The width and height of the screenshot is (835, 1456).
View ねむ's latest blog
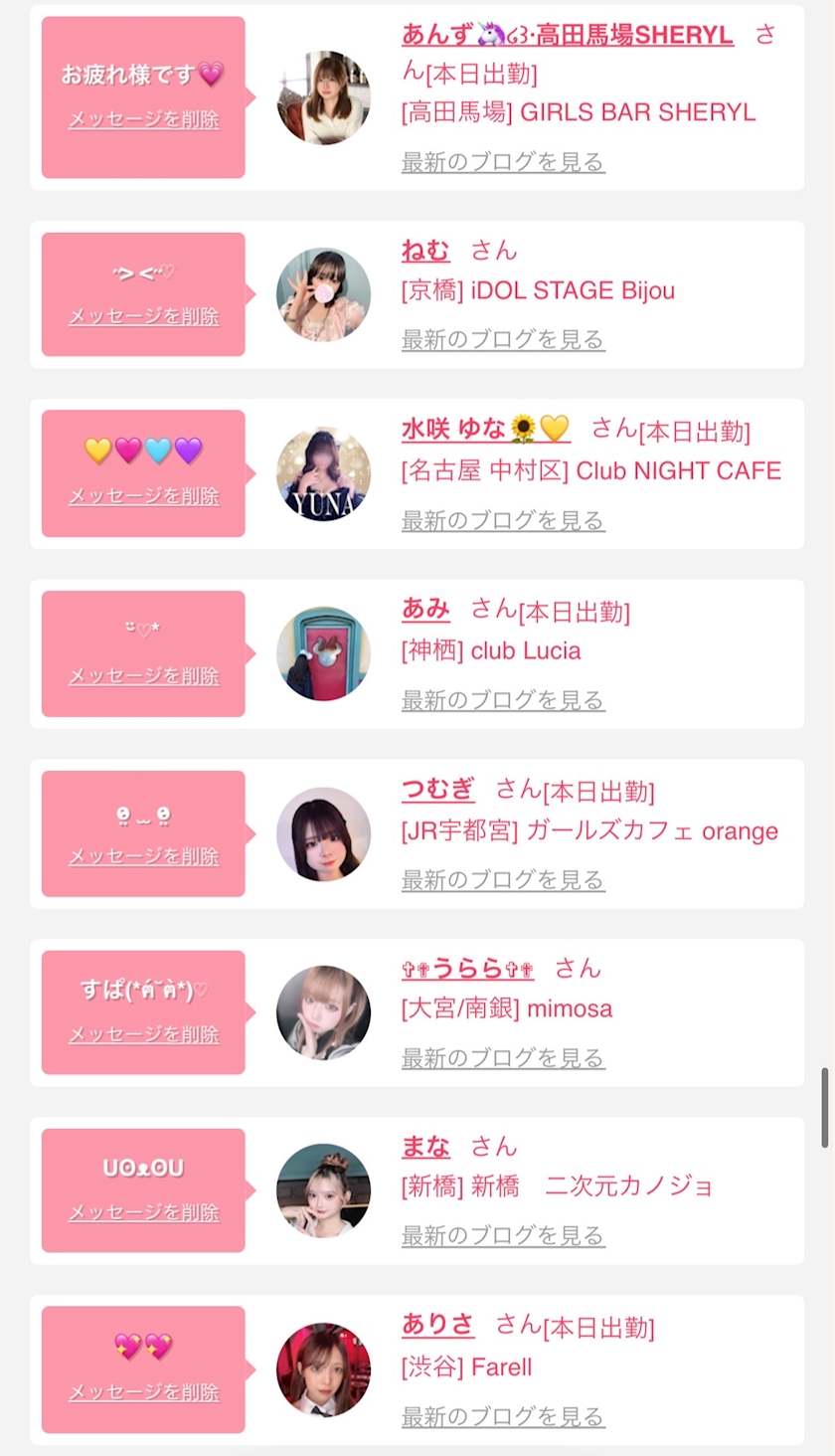point(503,339)
